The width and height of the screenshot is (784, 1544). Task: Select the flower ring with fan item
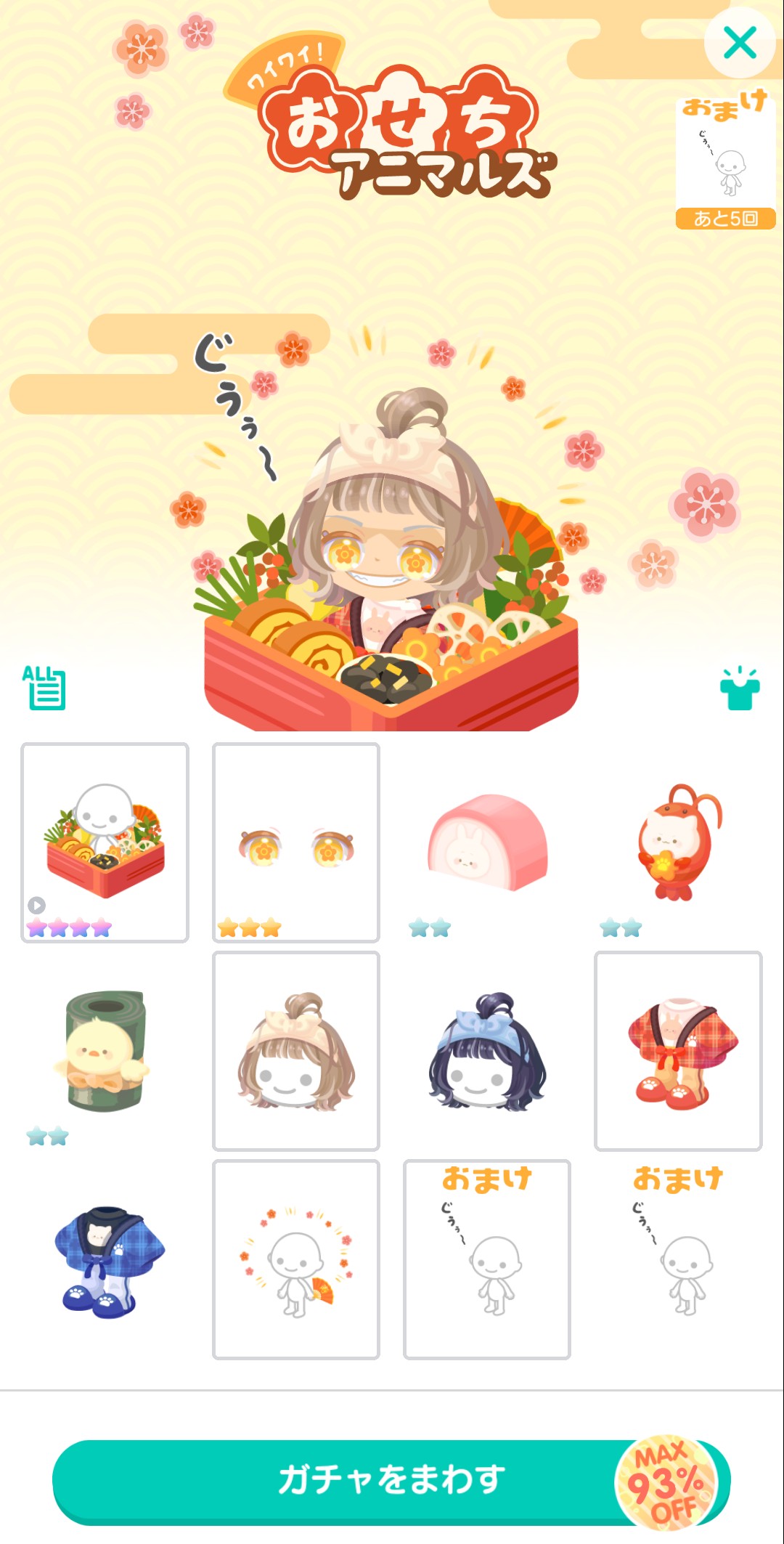296,1259
